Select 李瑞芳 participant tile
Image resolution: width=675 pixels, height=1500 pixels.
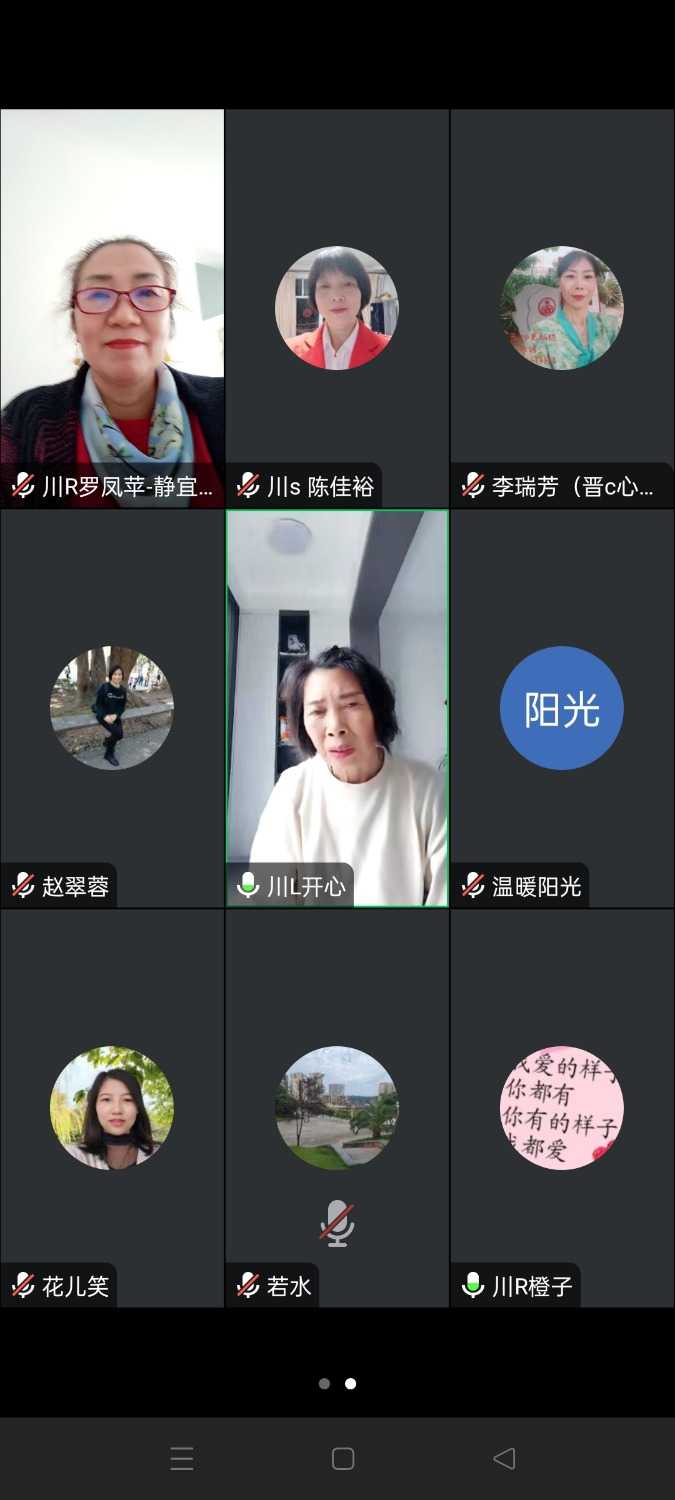562,308
